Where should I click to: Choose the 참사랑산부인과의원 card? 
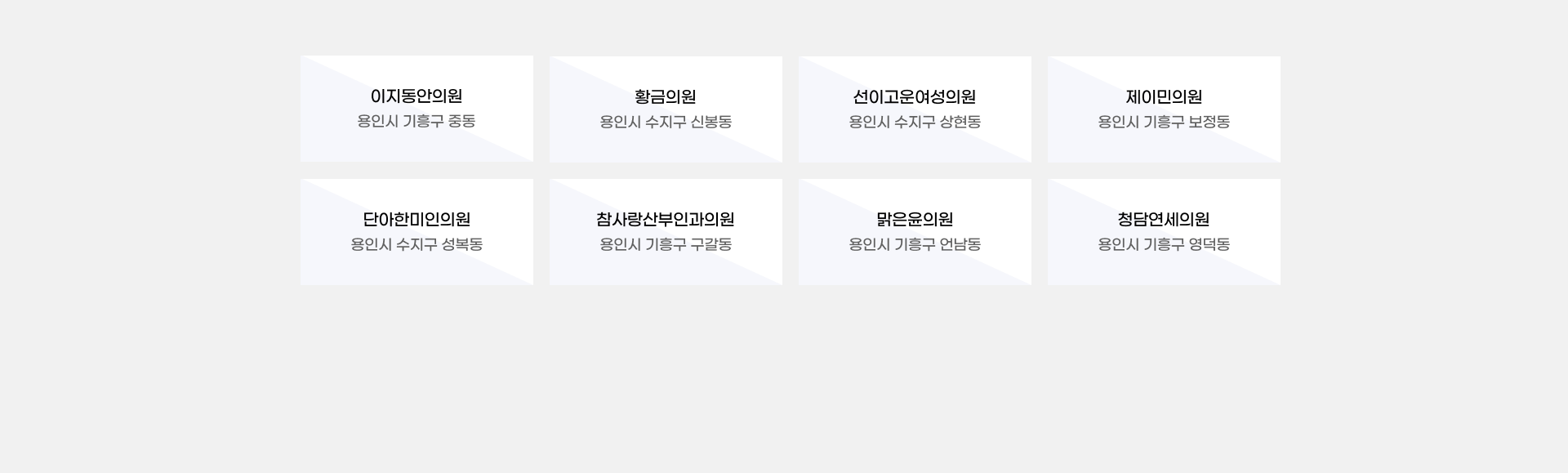coord(666,231)
